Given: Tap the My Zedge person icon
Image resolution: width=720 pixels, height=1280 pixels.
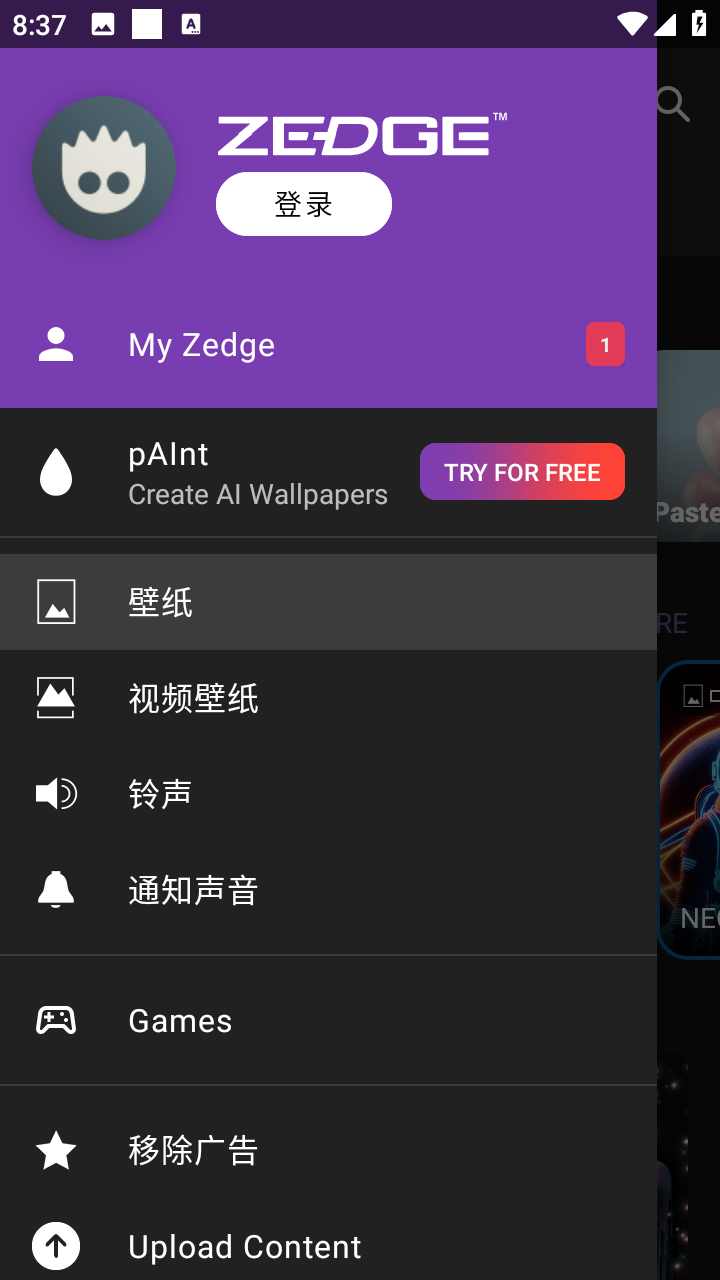Looking at the screenshot, I should point(57,344).
